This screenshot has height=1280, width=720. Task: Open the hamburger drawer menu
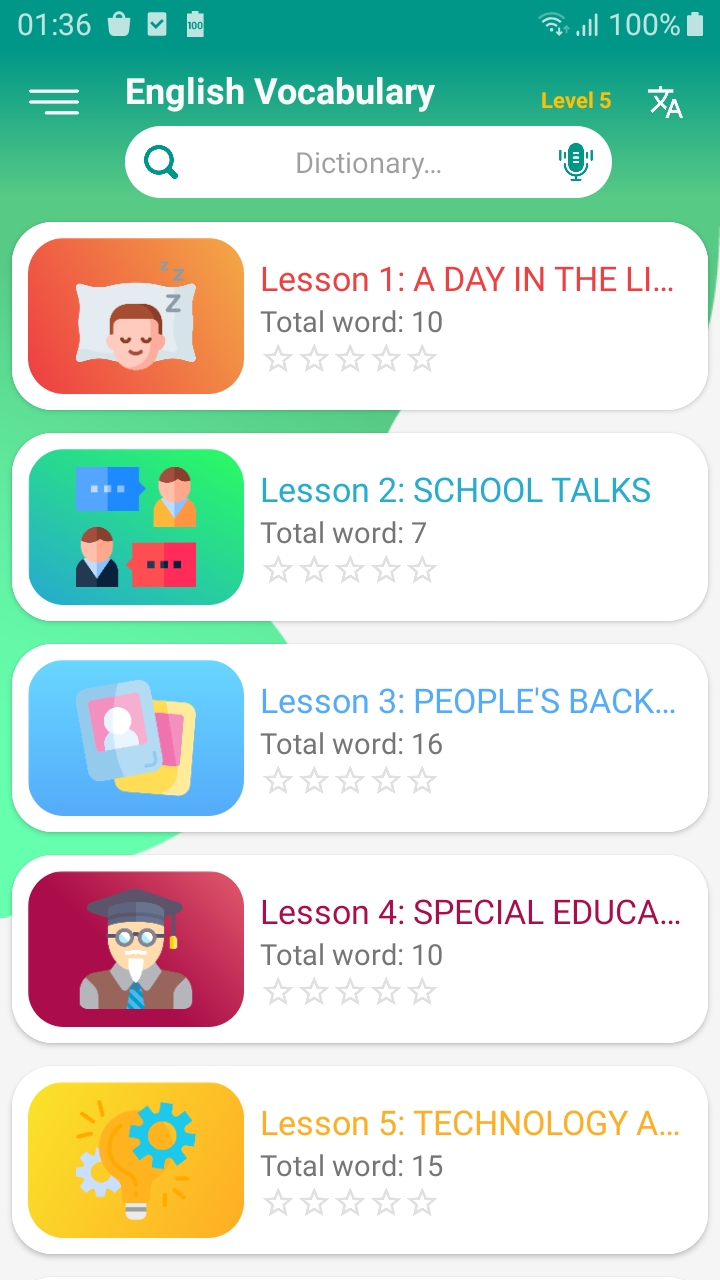click(x=54, y=100)
